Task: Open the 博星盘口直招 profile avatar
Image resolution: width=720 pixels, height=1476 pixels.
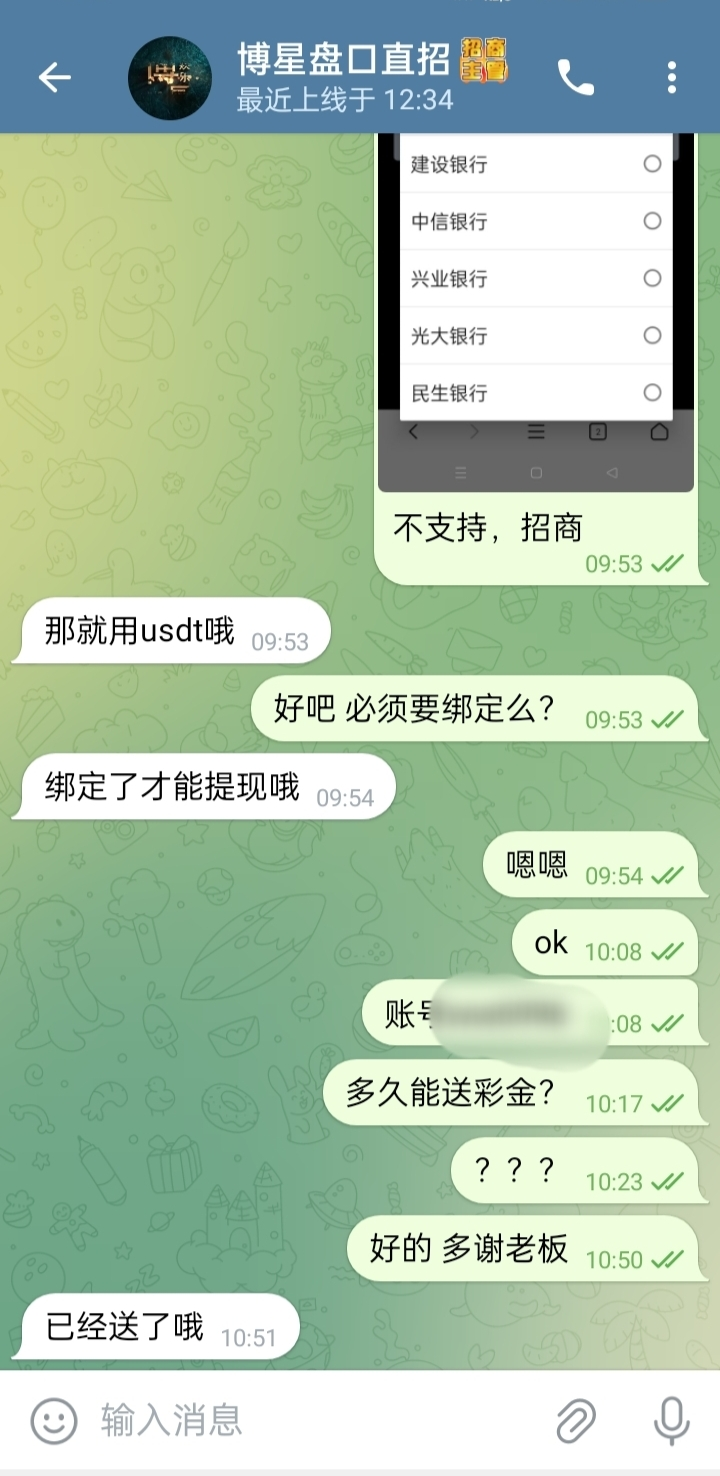Action: pyautogui.click(x=170, y=78)
